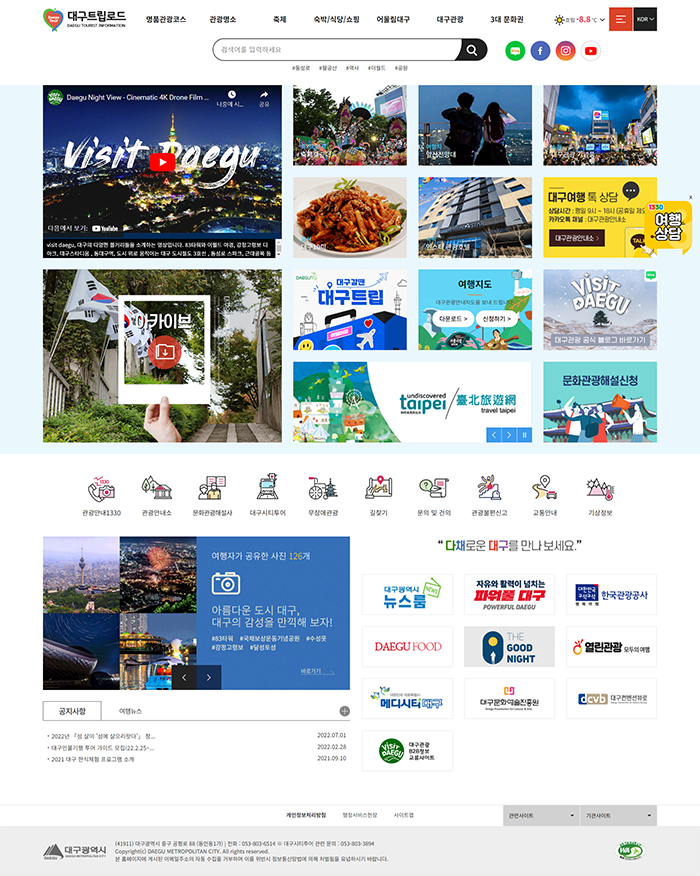Image resolution: width=700 pixels, height=876 pixels.
Task: Open the 길찾기 directions shortcut
Action: (x=378, y=496)
